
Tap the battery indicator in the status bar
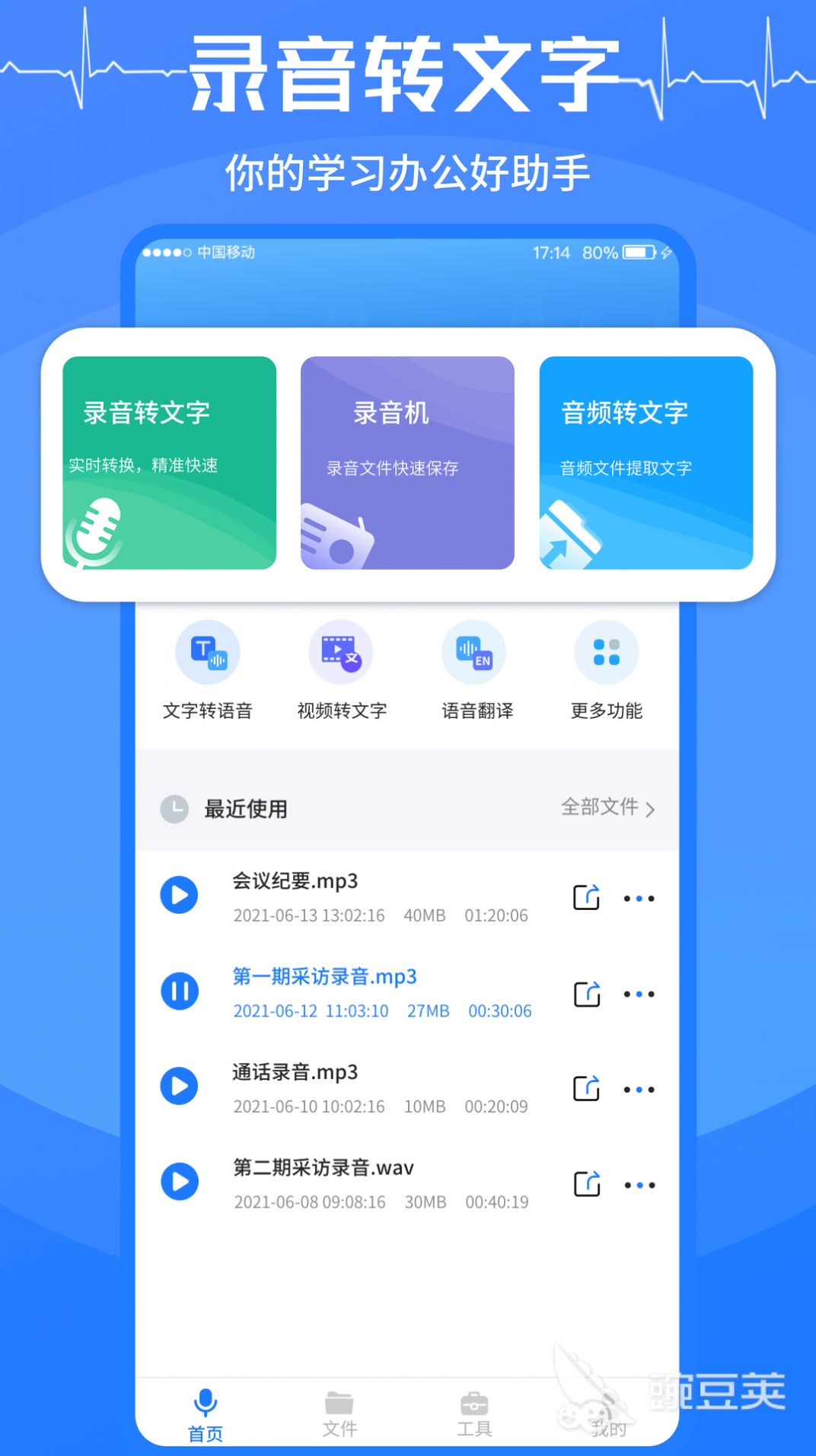coord(636,251)
